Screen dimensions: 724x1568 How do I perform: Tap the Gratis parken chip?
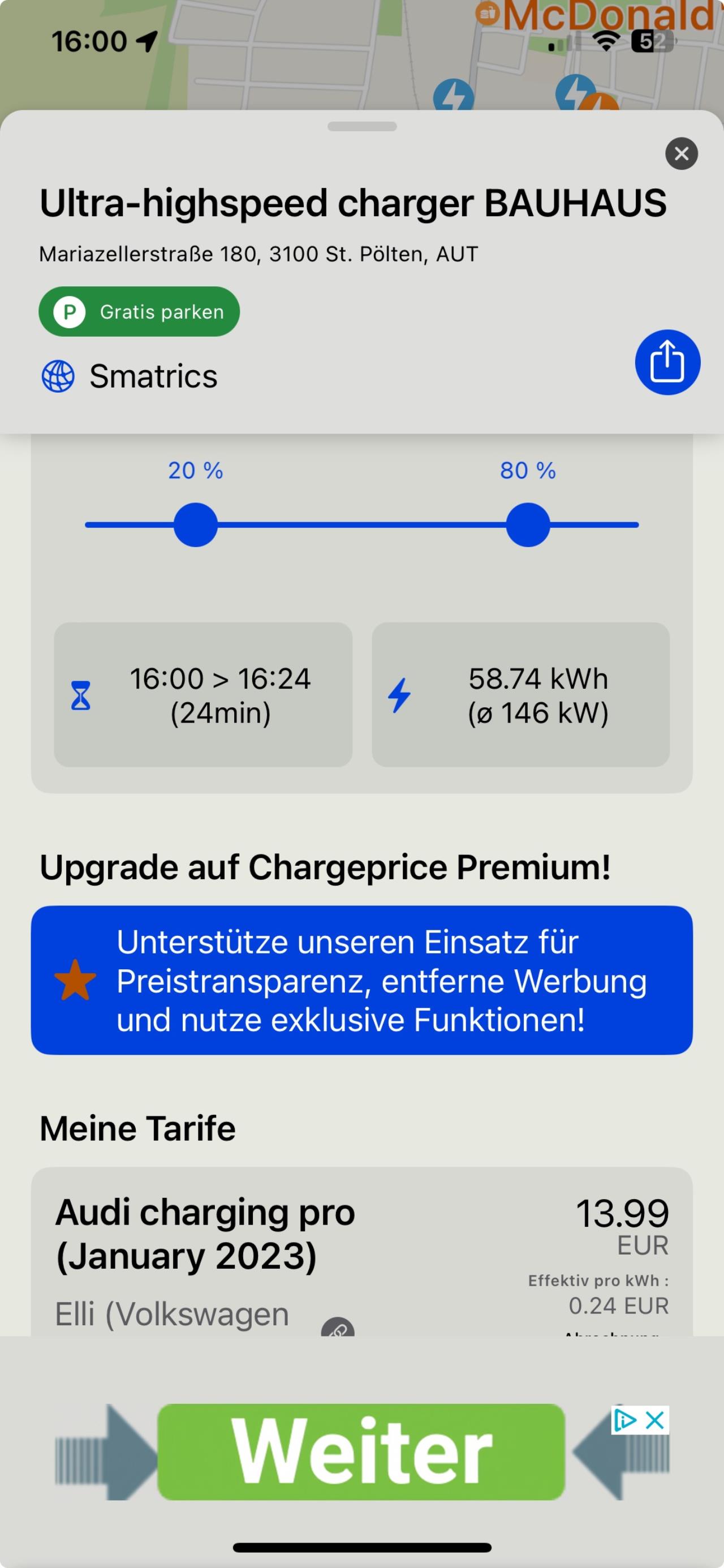pyautogui.click(x=139, y=312)
